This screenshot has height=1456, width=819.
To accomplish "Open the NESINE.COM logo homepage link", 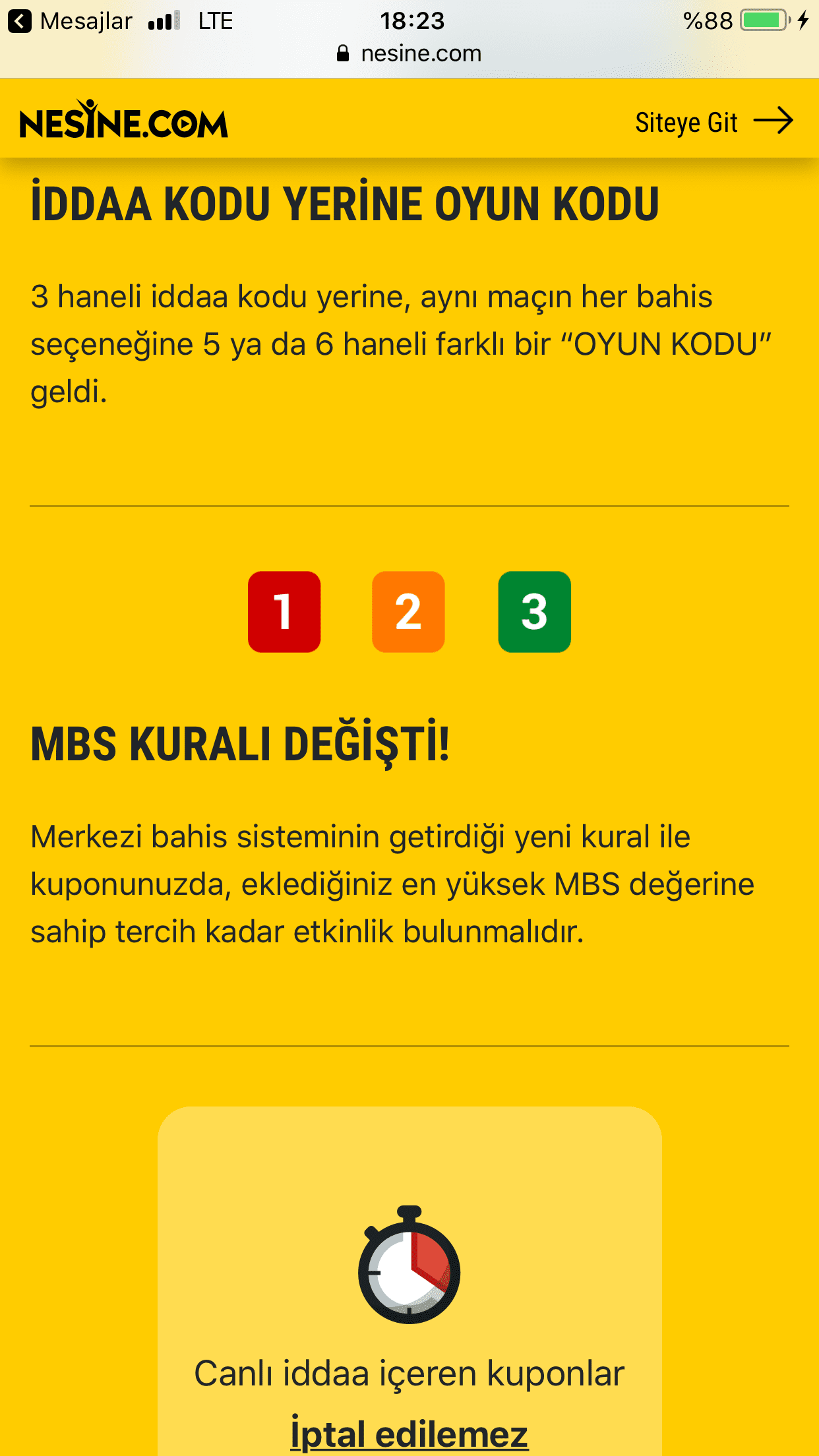I will (123, 121).
